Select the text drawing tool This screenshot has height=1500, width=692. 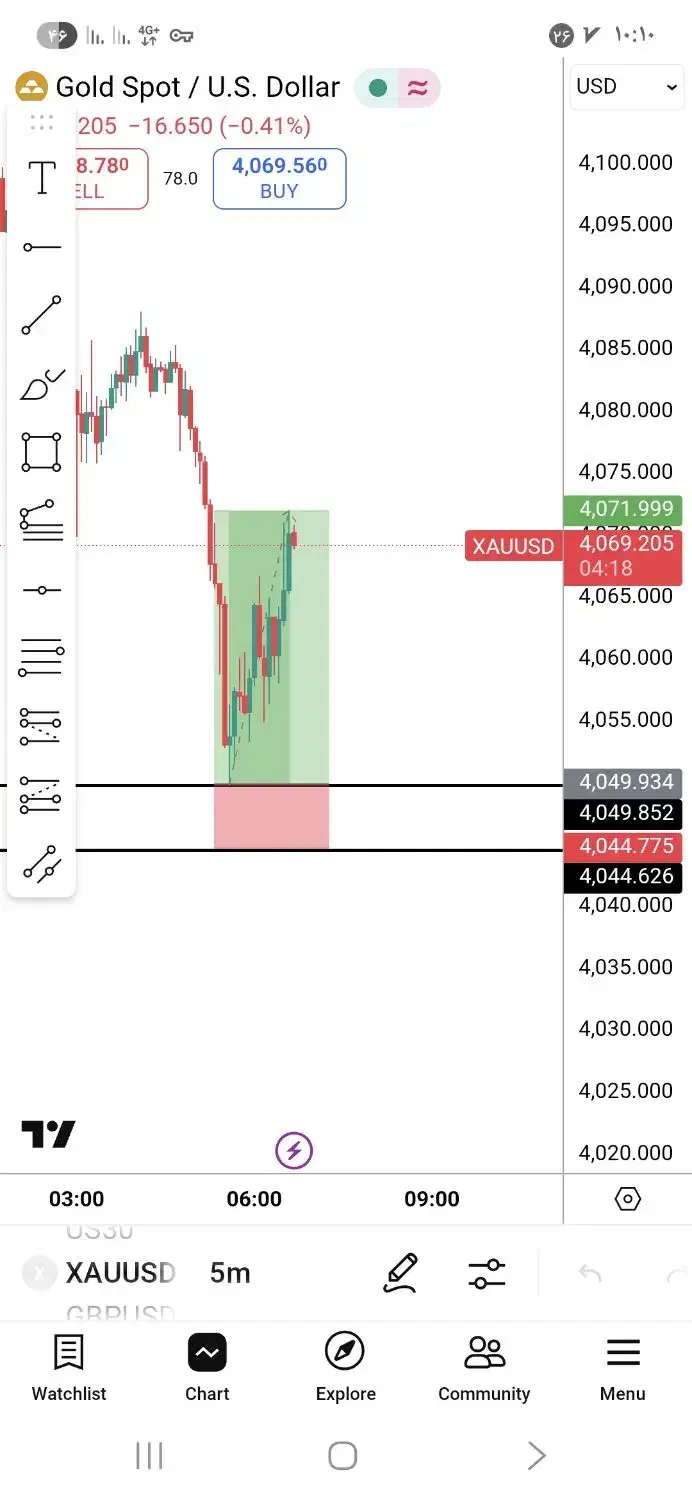[x=42, y=178]
